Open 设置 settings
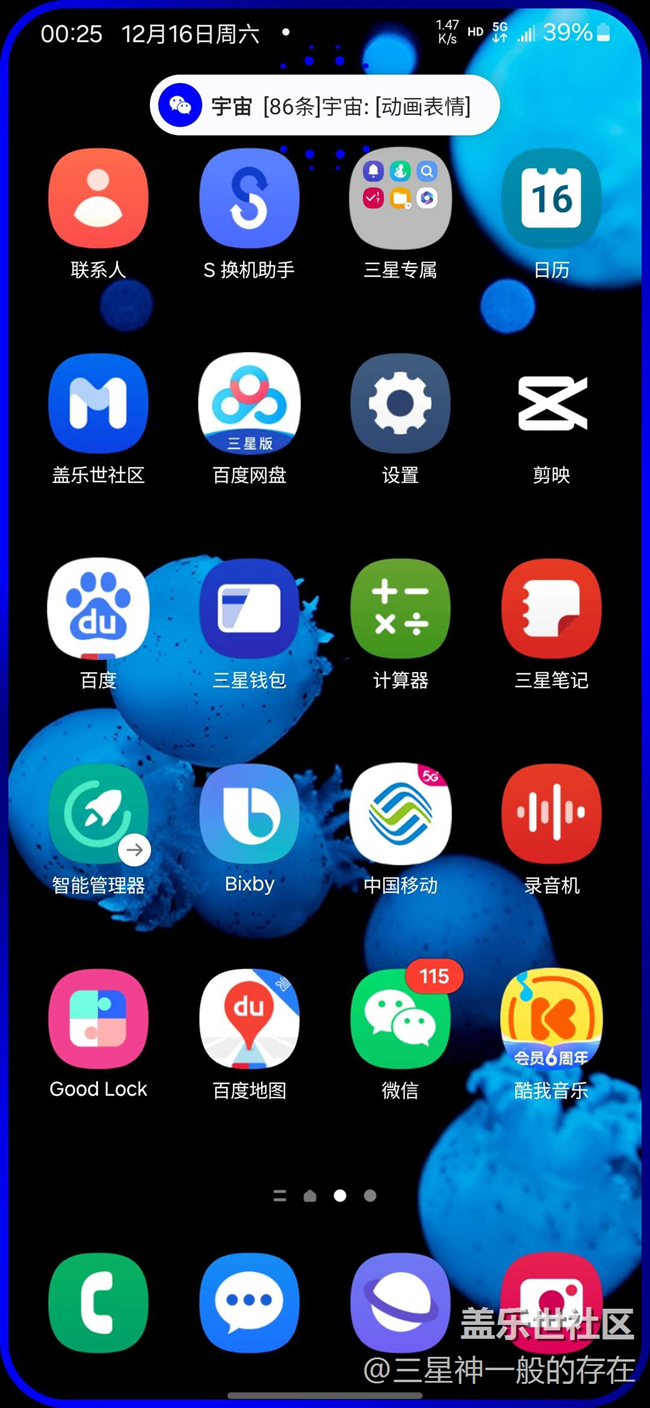Screen dimensions: 650x1408 [x=400, y=403]
